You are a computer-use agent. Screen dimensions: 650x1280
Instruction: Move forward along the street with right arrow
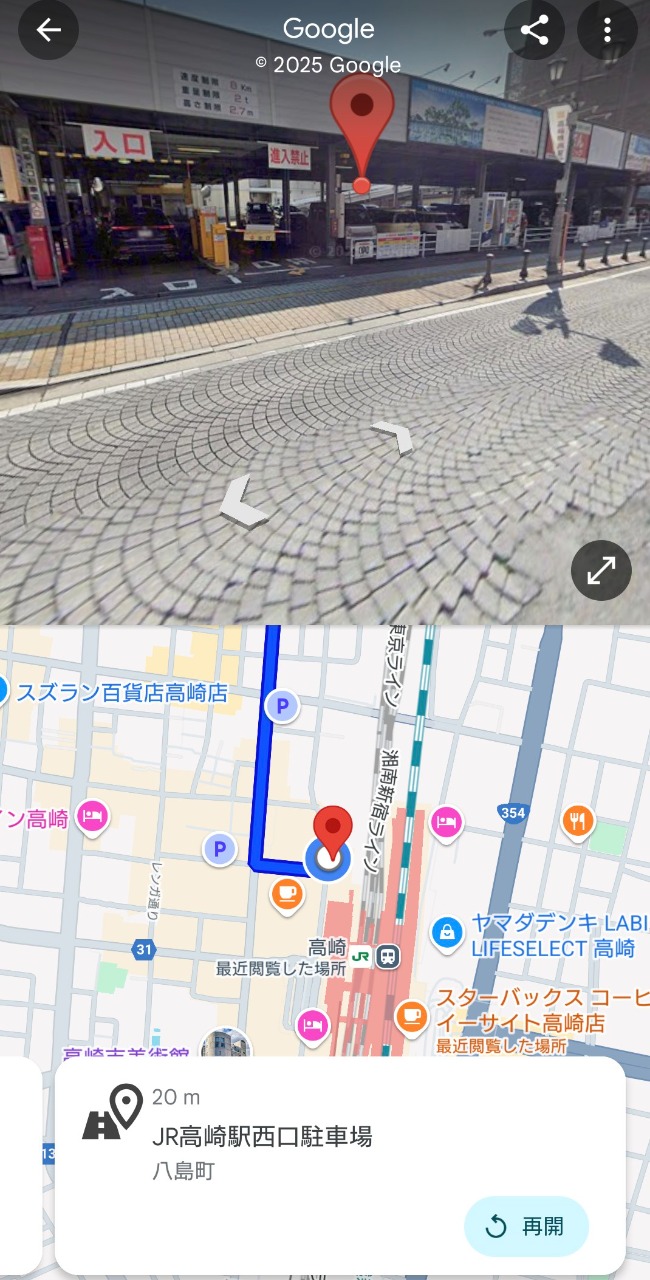click(x=393, y=438)
